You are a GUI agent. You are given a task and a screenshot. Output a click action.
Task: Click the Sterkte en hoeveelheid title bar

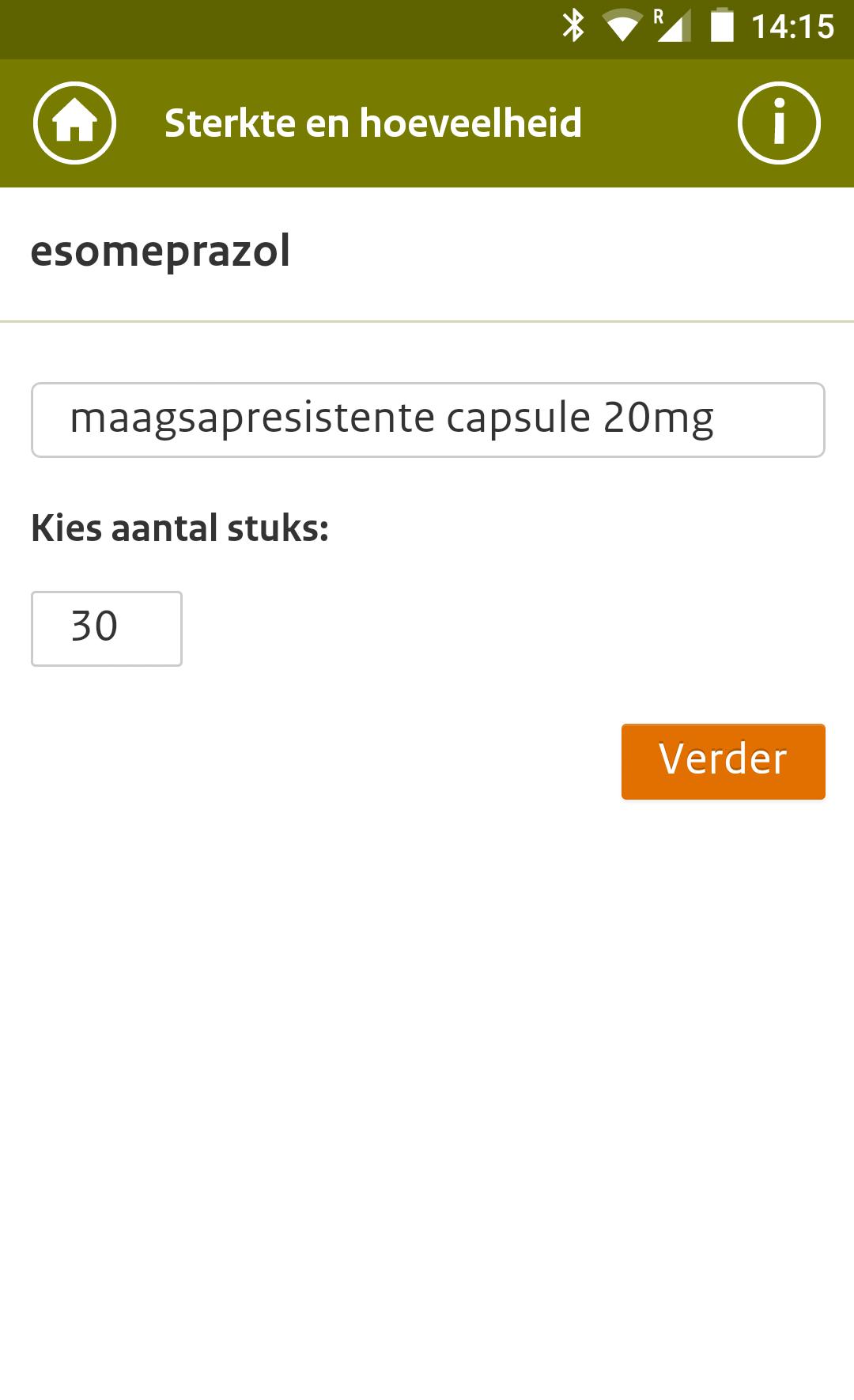372,122
